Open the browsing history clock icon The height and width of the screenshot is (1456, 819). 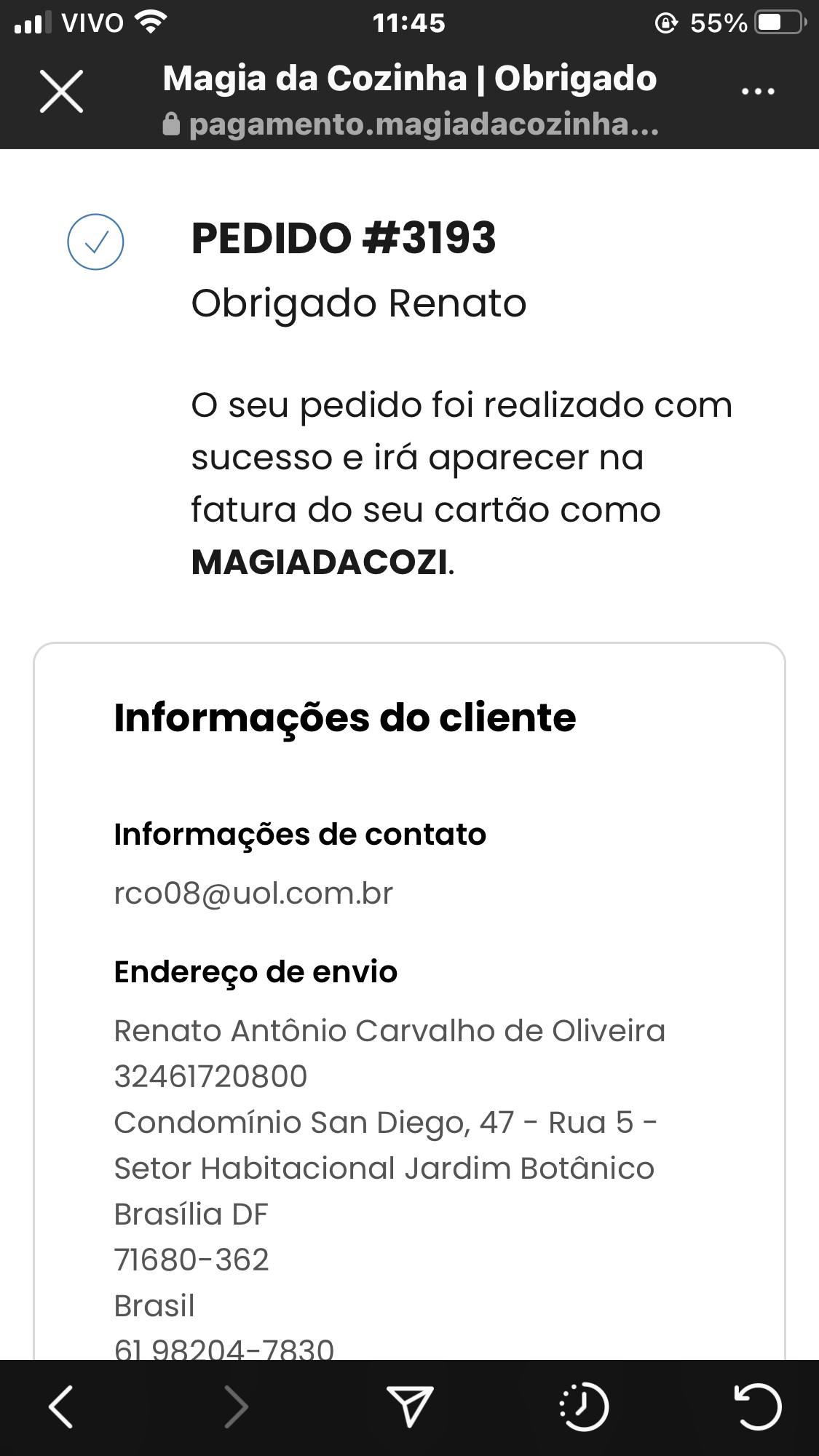(583, 1407)
